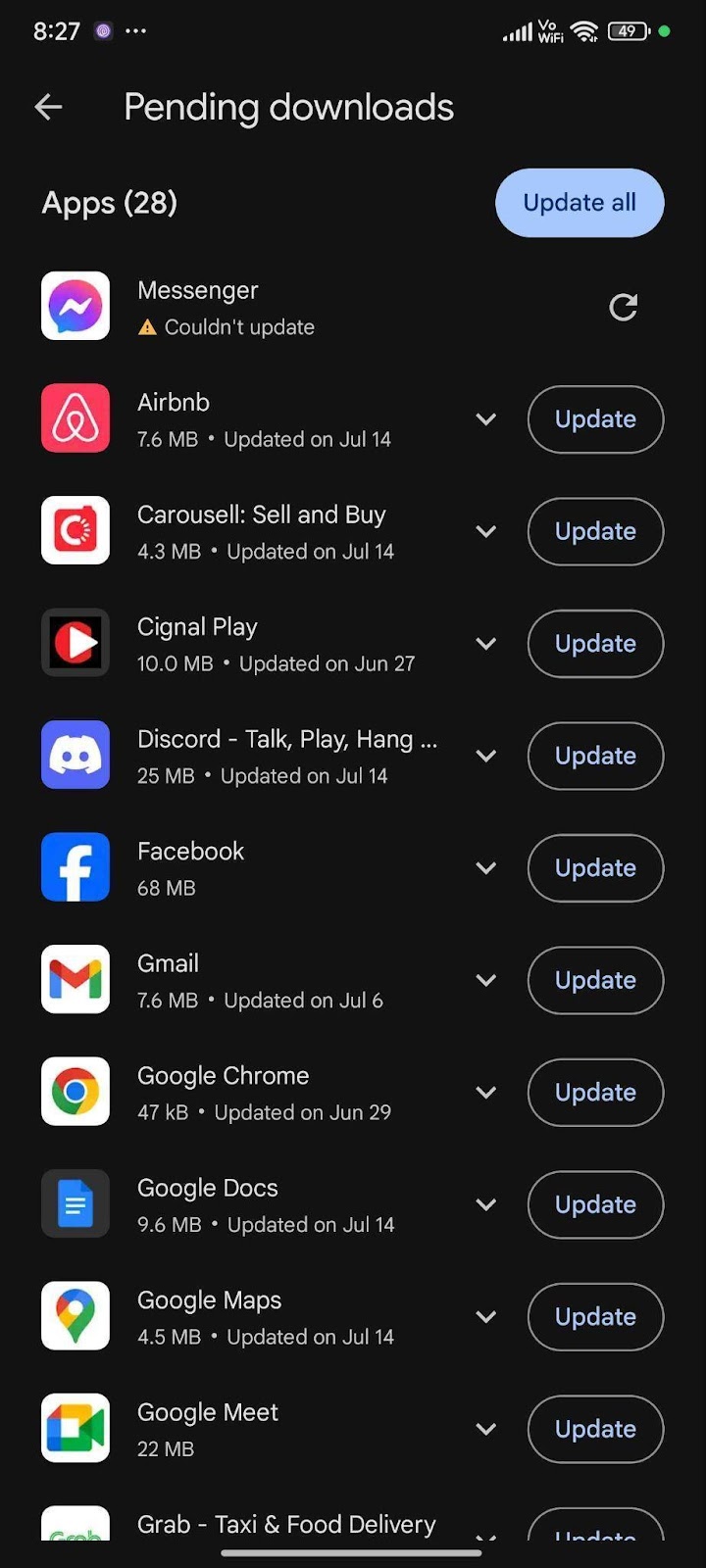Expand Discord update details
Screen dimensions: 706x1568
point(485,756)
